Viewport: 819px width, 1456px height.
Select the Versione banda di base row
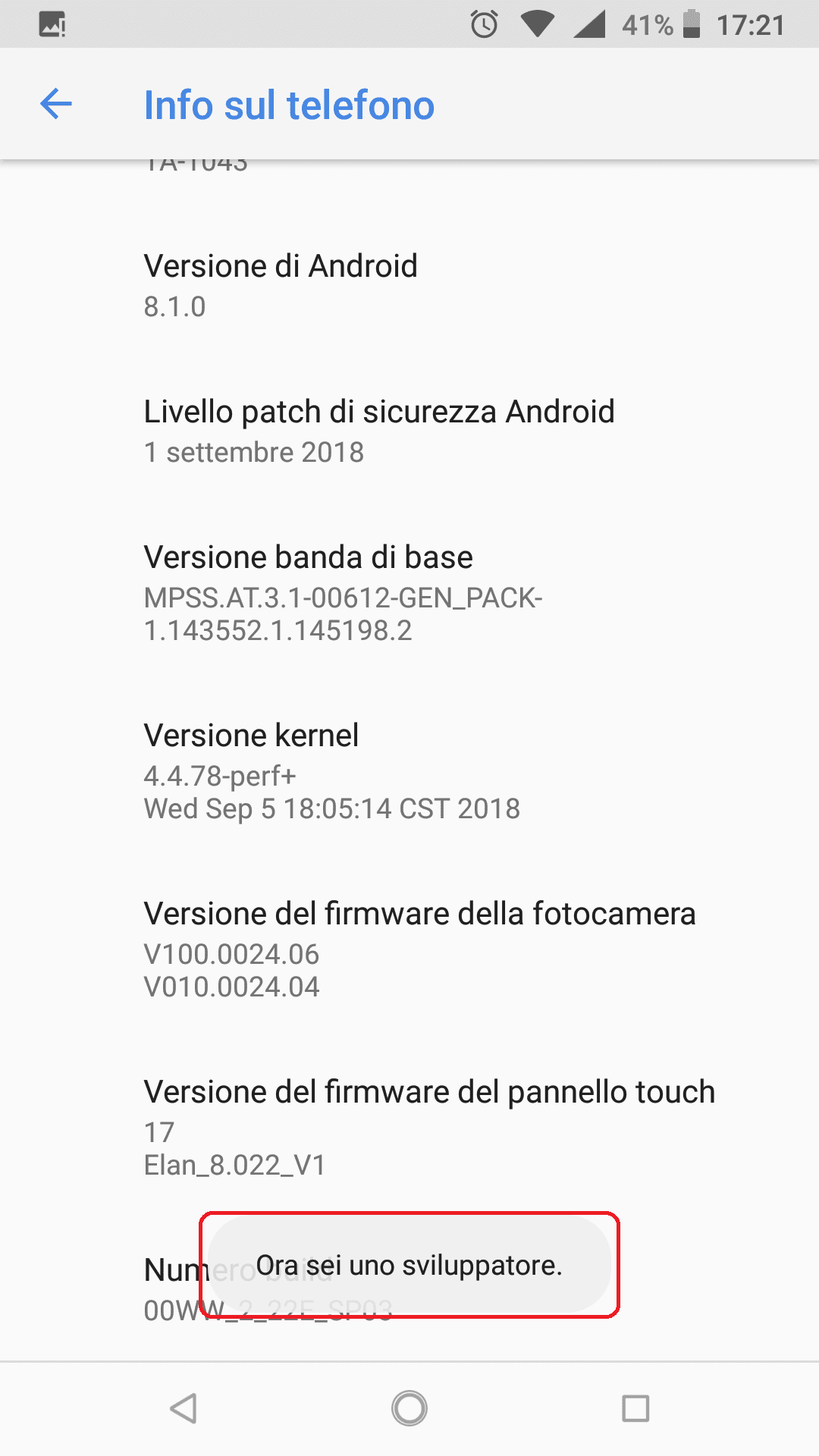click(409, 593)
